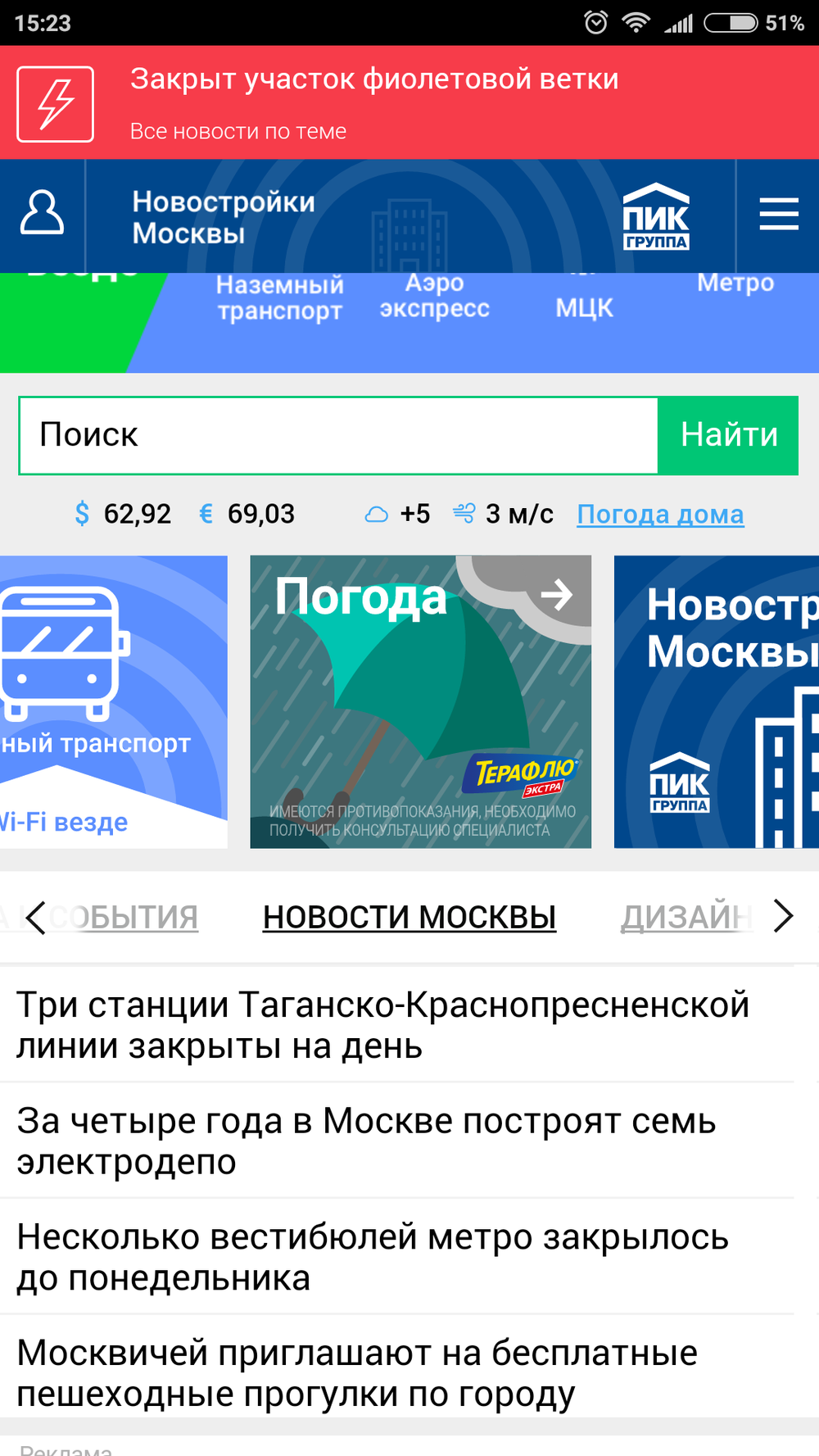819x1456 pixels.
Task: Open news about closed metro vestibules
Action: coord(373,1256)
